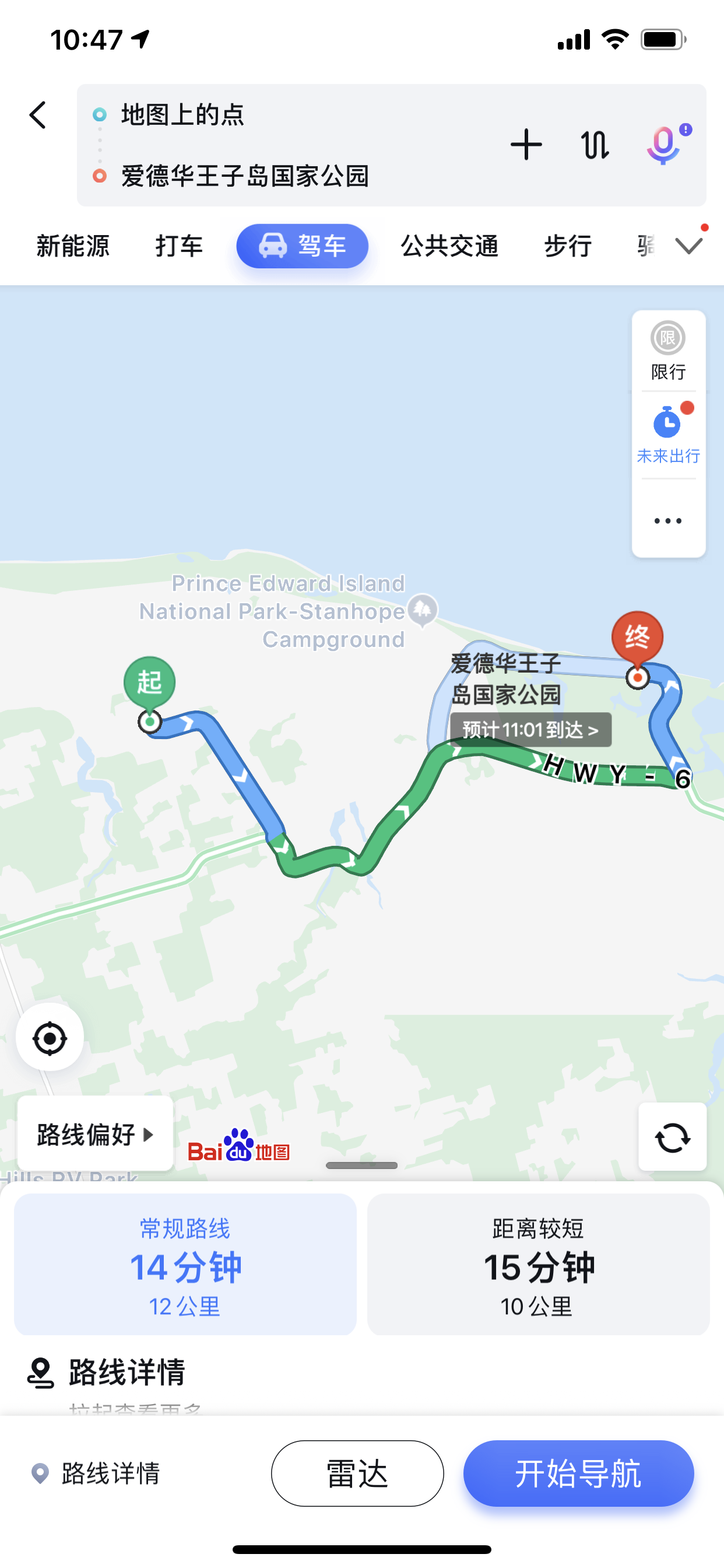Edit the starting point 地图上的点
The image size is (724, 1568).
click(182, 115)
